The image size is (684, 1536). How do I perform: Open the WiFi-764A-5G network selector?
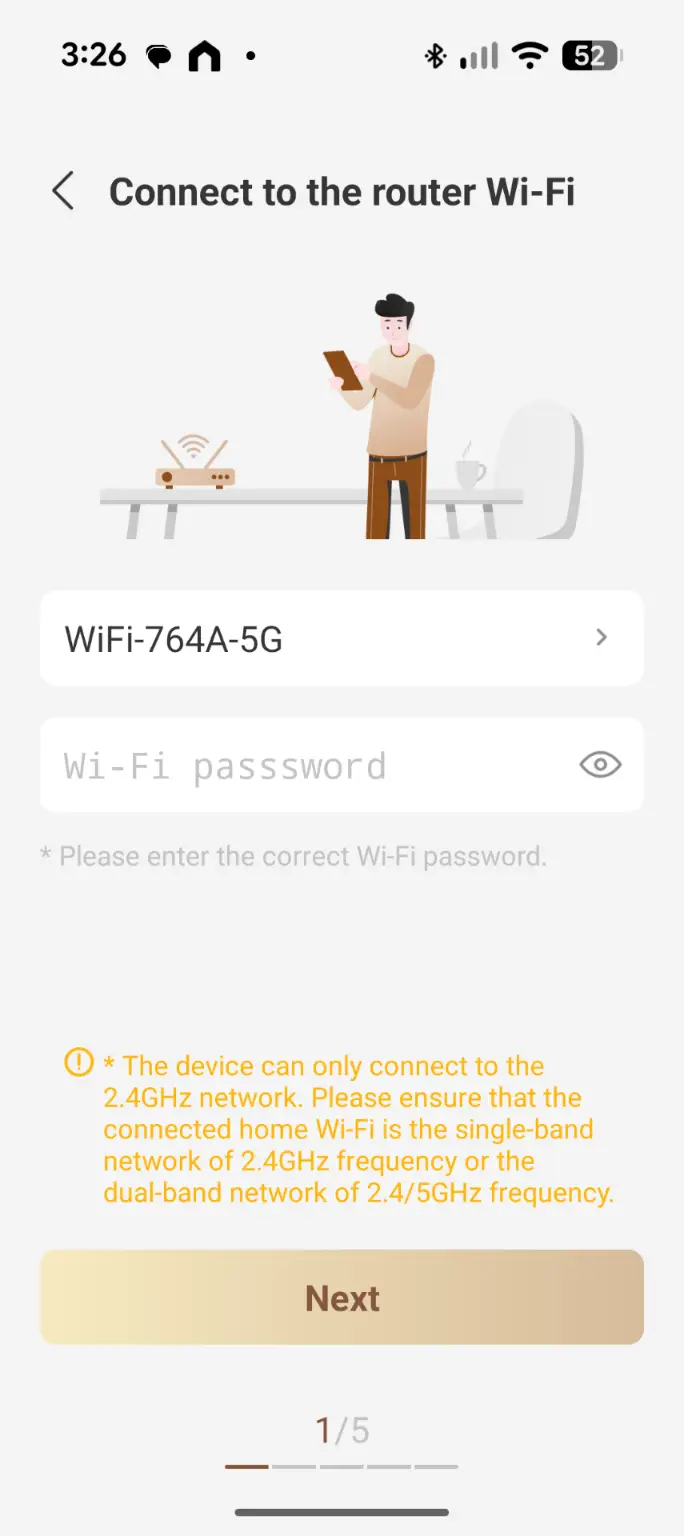[341, 638]
